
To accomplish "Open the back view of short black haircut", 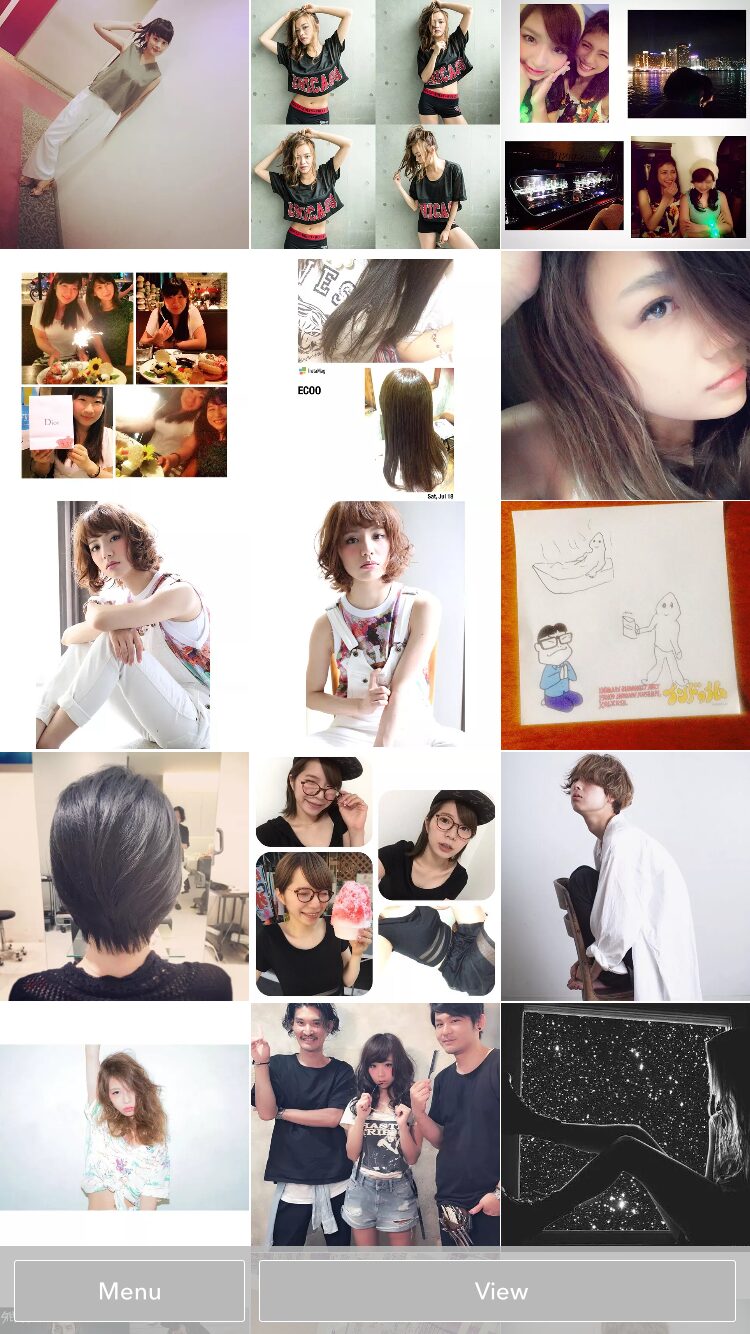I will [124, 876].
